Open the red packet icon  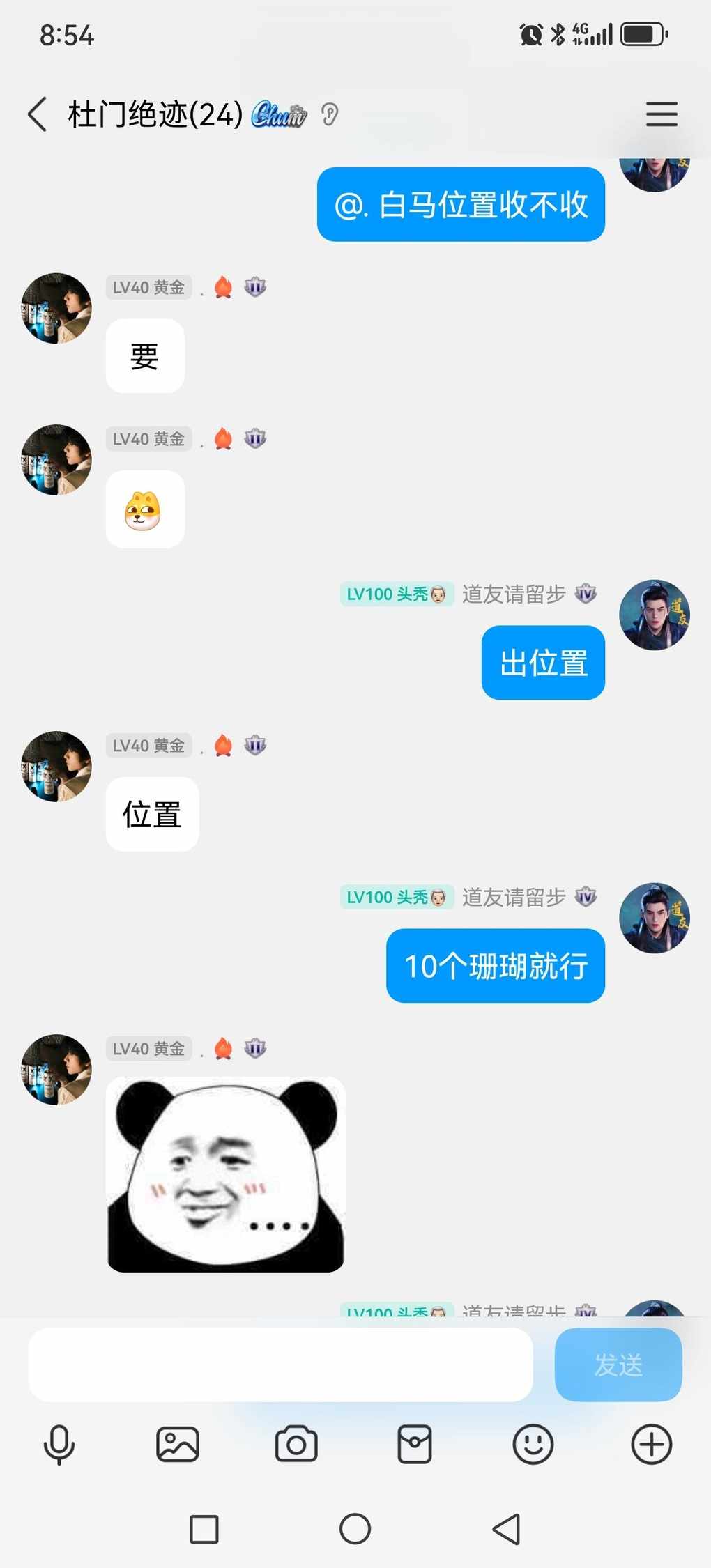tap(415, 1444)
